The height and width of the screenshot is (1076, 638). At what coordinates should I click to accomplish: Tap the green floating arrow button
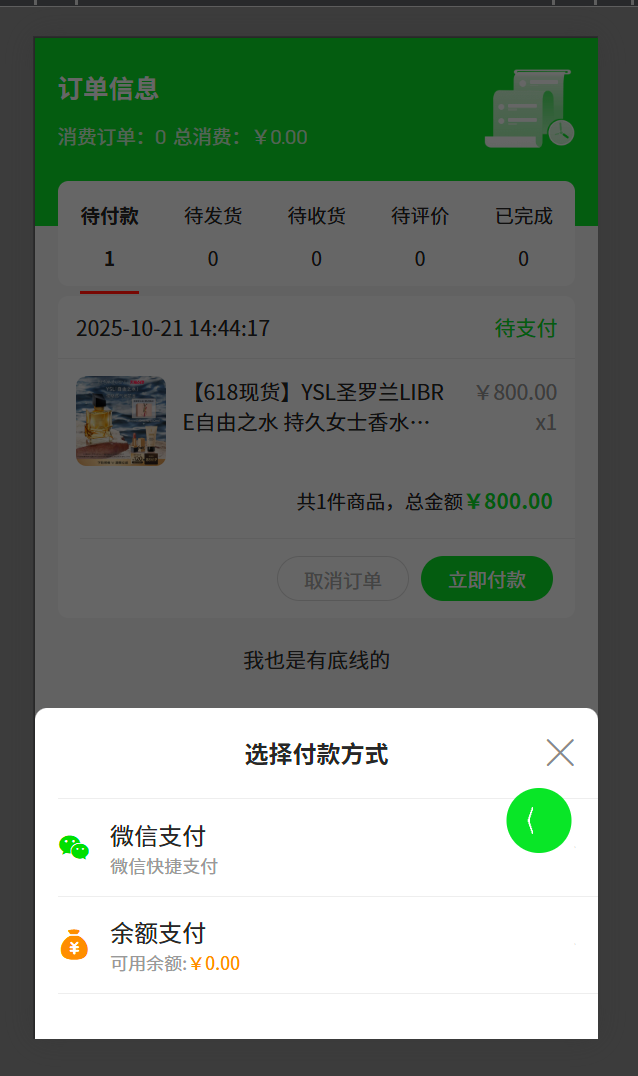(538, 821)
